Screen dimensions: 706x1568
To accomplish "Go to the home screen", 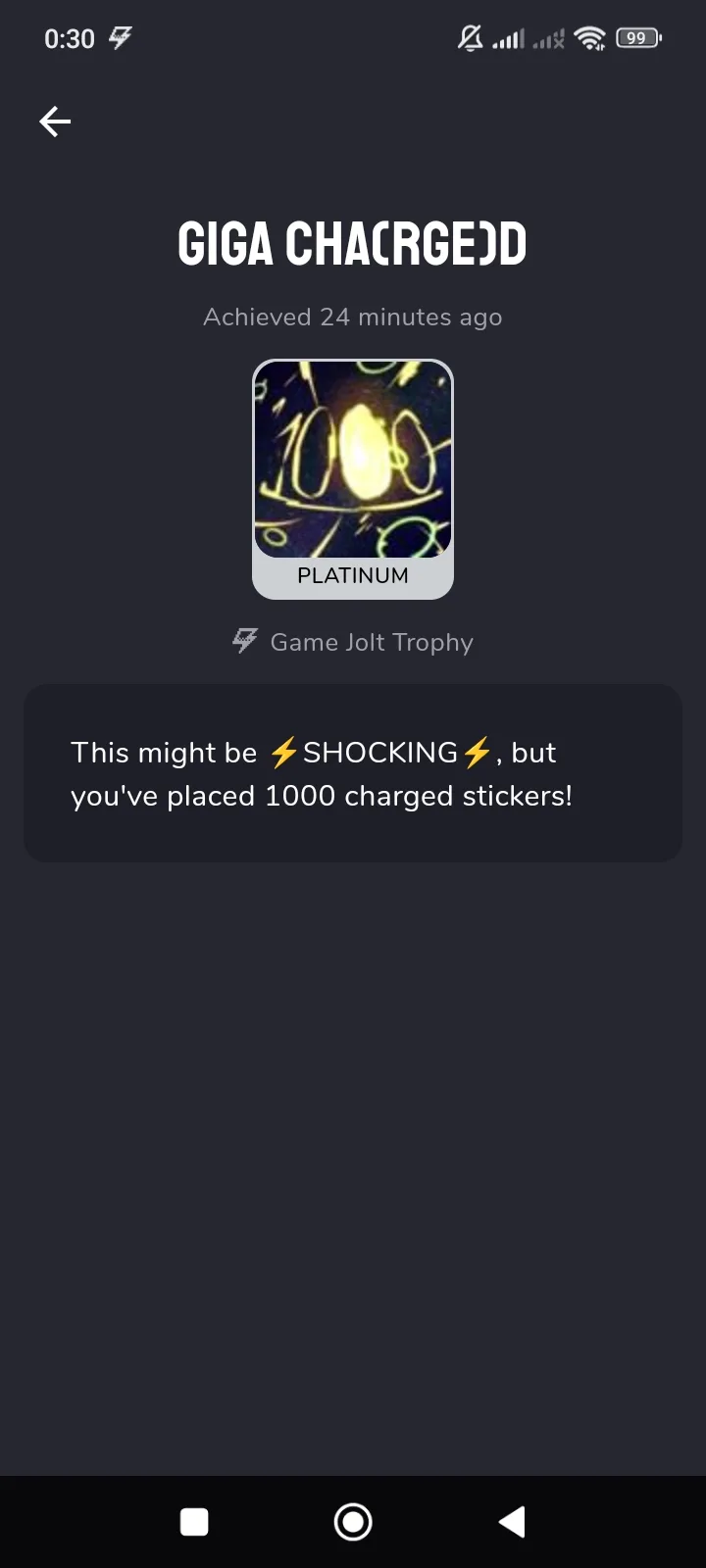I will point(353,1522).
